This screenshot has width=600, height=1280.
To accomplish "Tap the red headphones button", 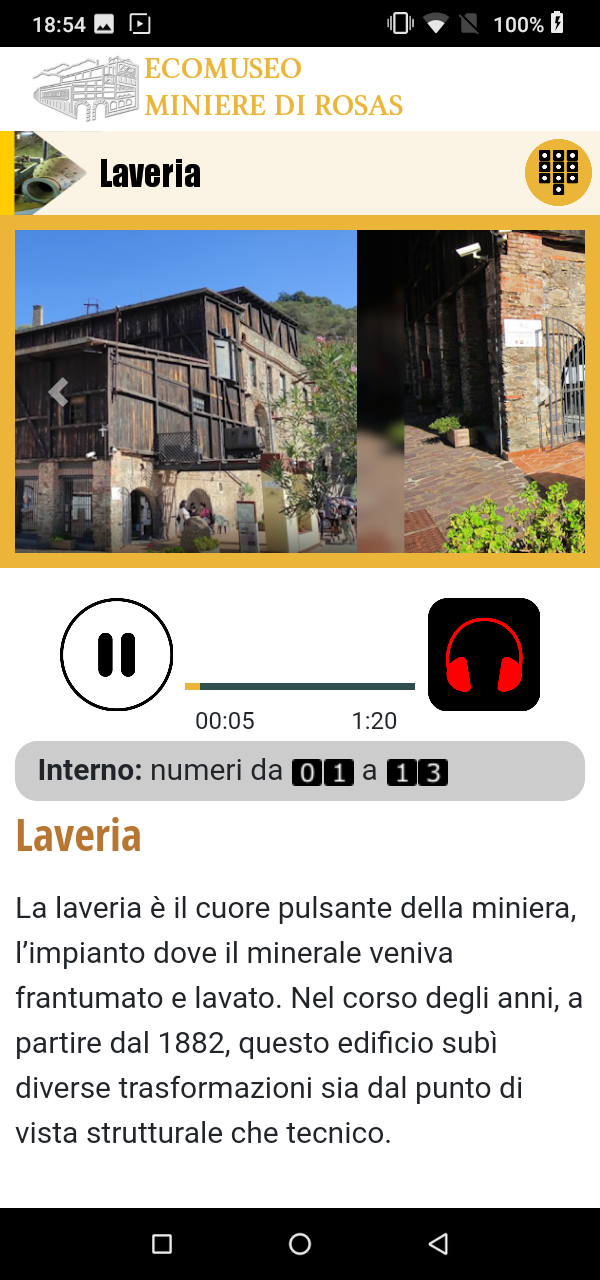I will (x=484, y=655).
